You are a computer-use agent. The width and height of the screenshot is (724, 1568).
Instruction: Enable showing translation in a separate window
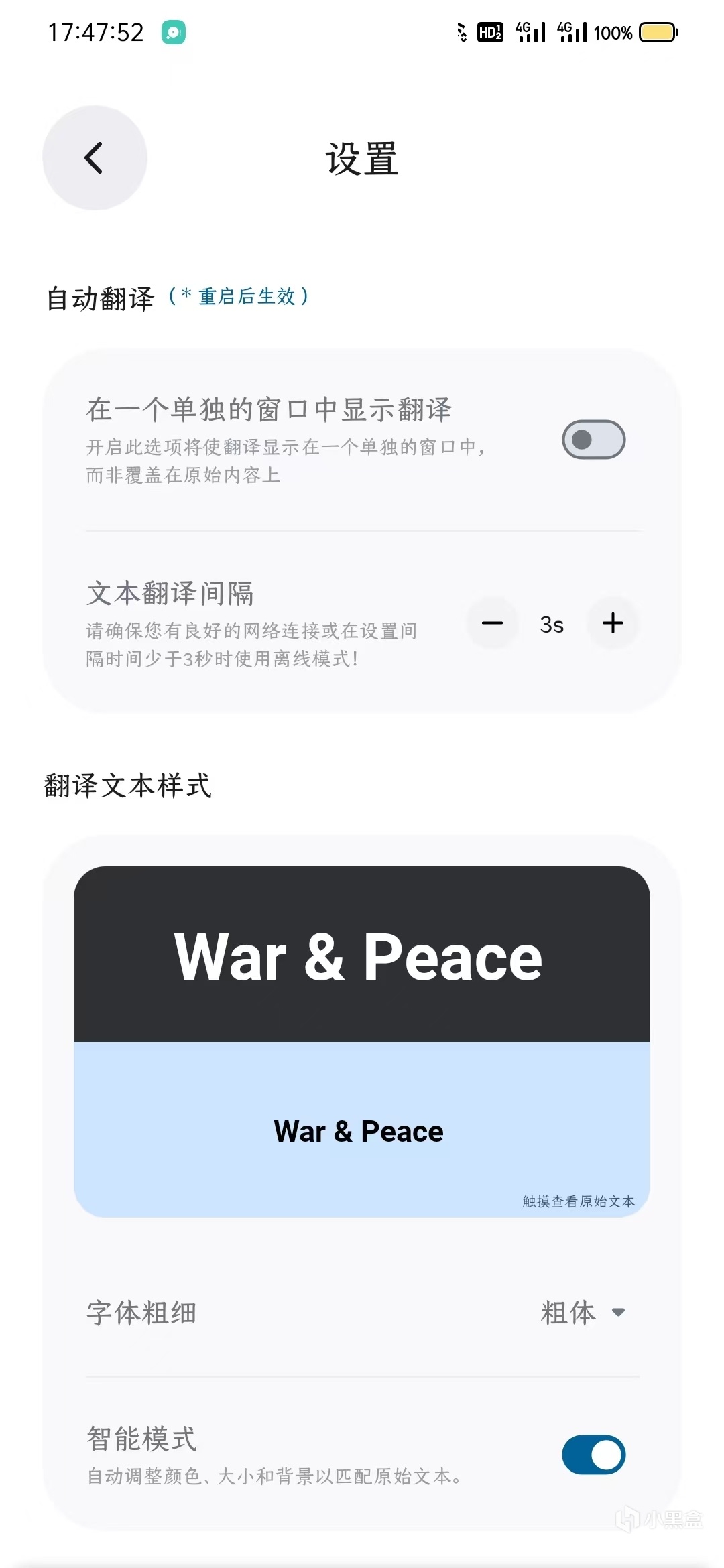593,440
